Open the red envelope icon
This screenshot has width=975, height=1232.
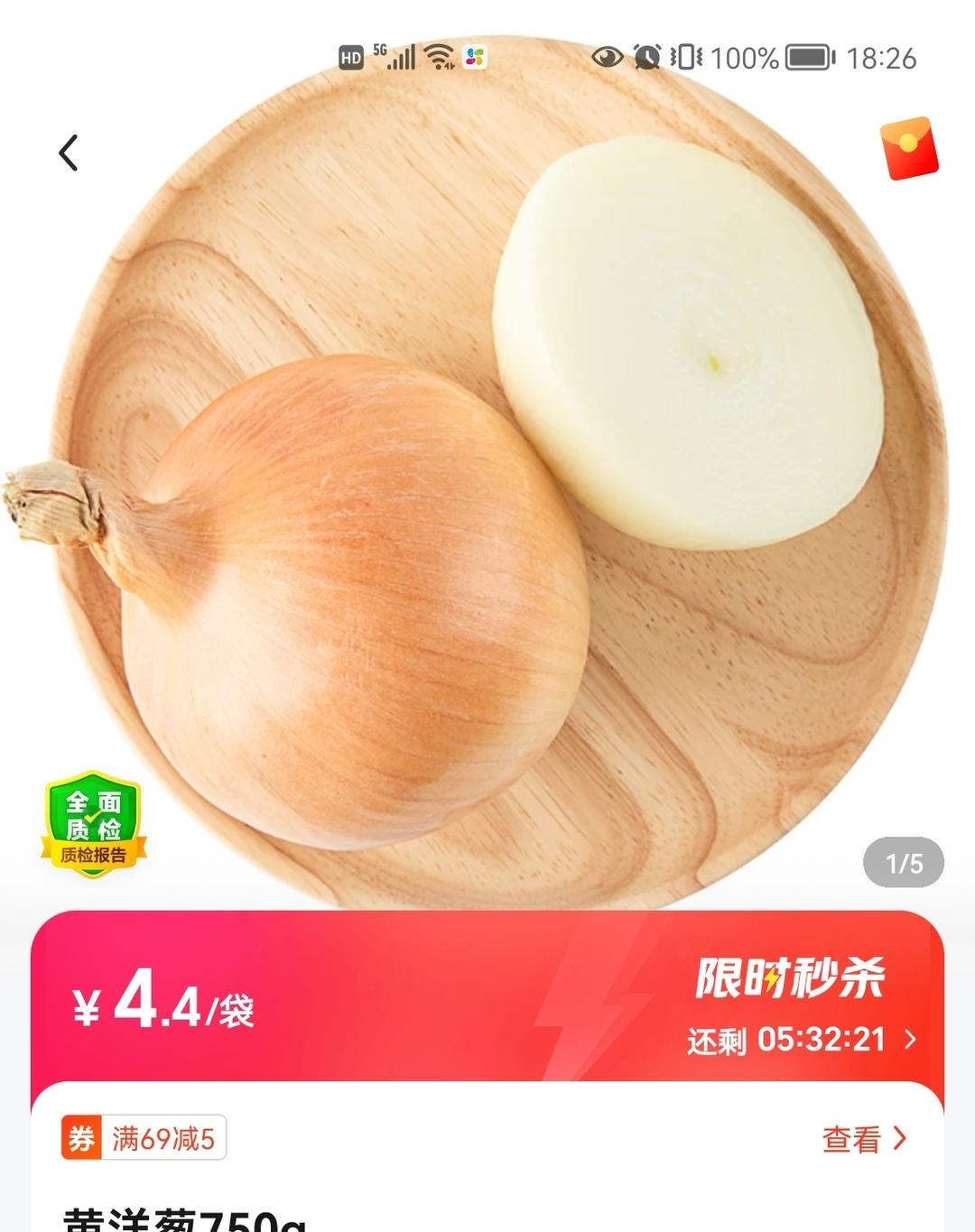[x=908, y=148]
